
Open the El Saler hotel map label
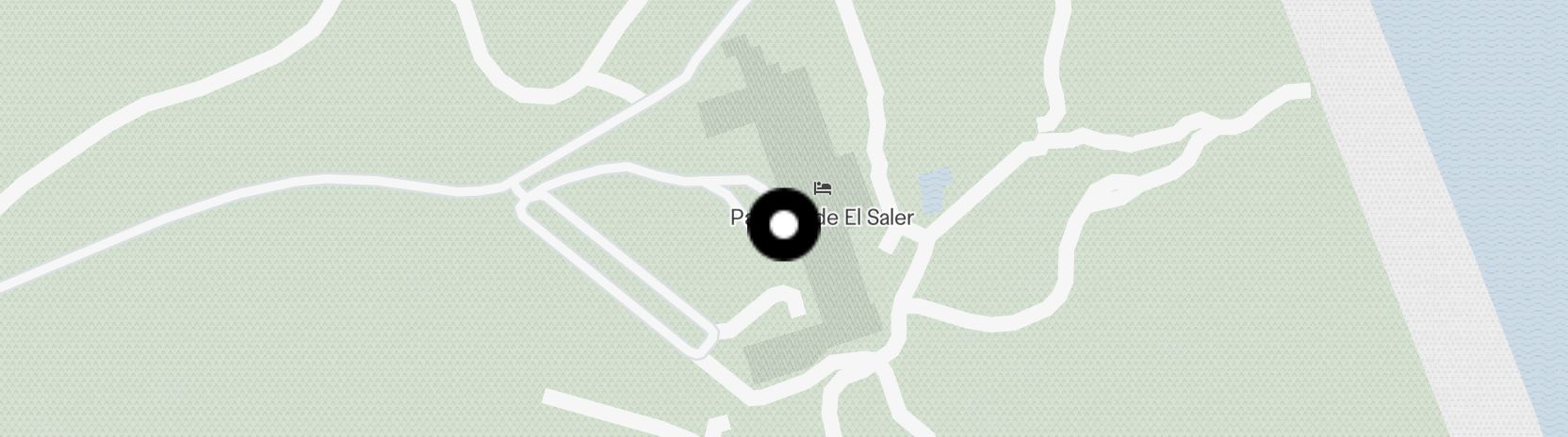(865, 218)
